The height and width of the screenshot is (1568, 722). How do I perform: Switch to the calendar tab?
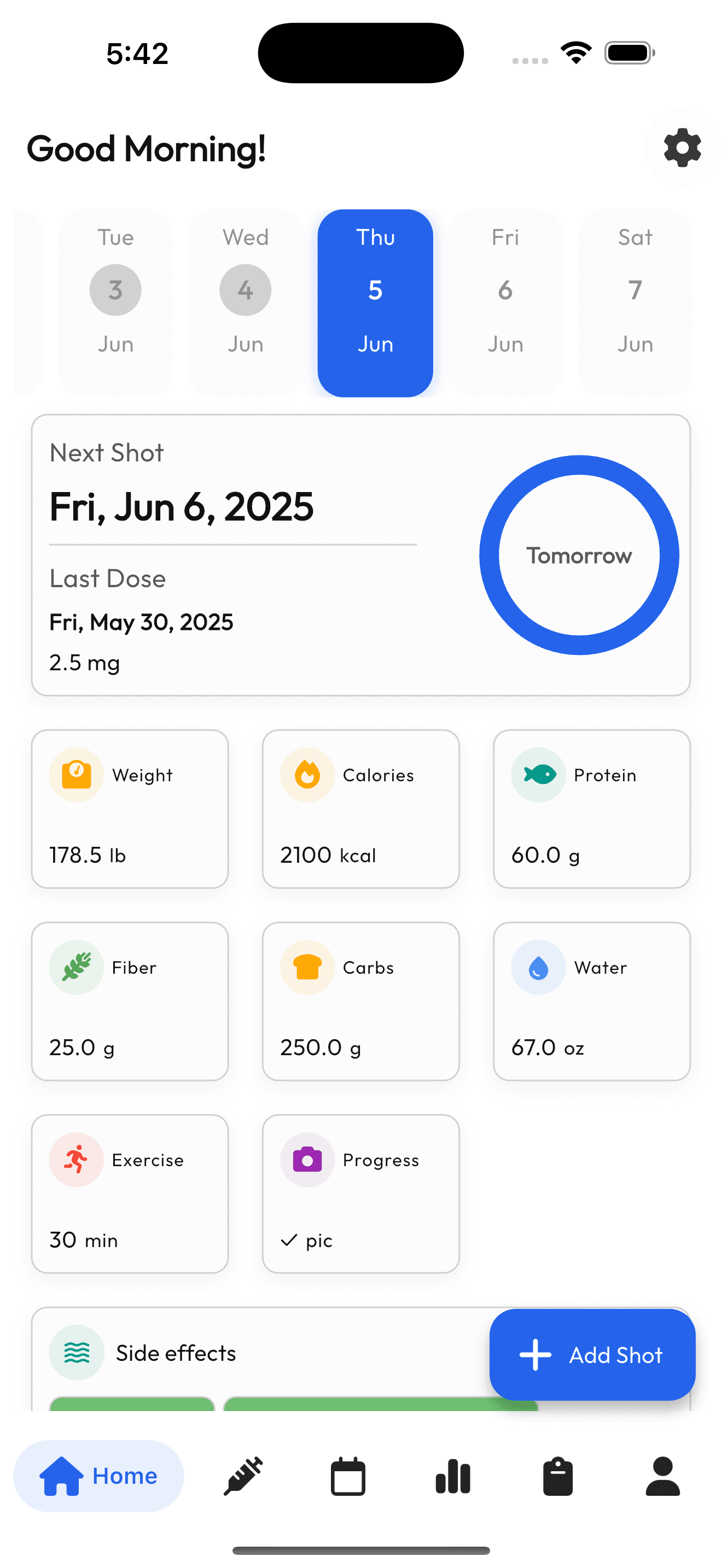348,1476
